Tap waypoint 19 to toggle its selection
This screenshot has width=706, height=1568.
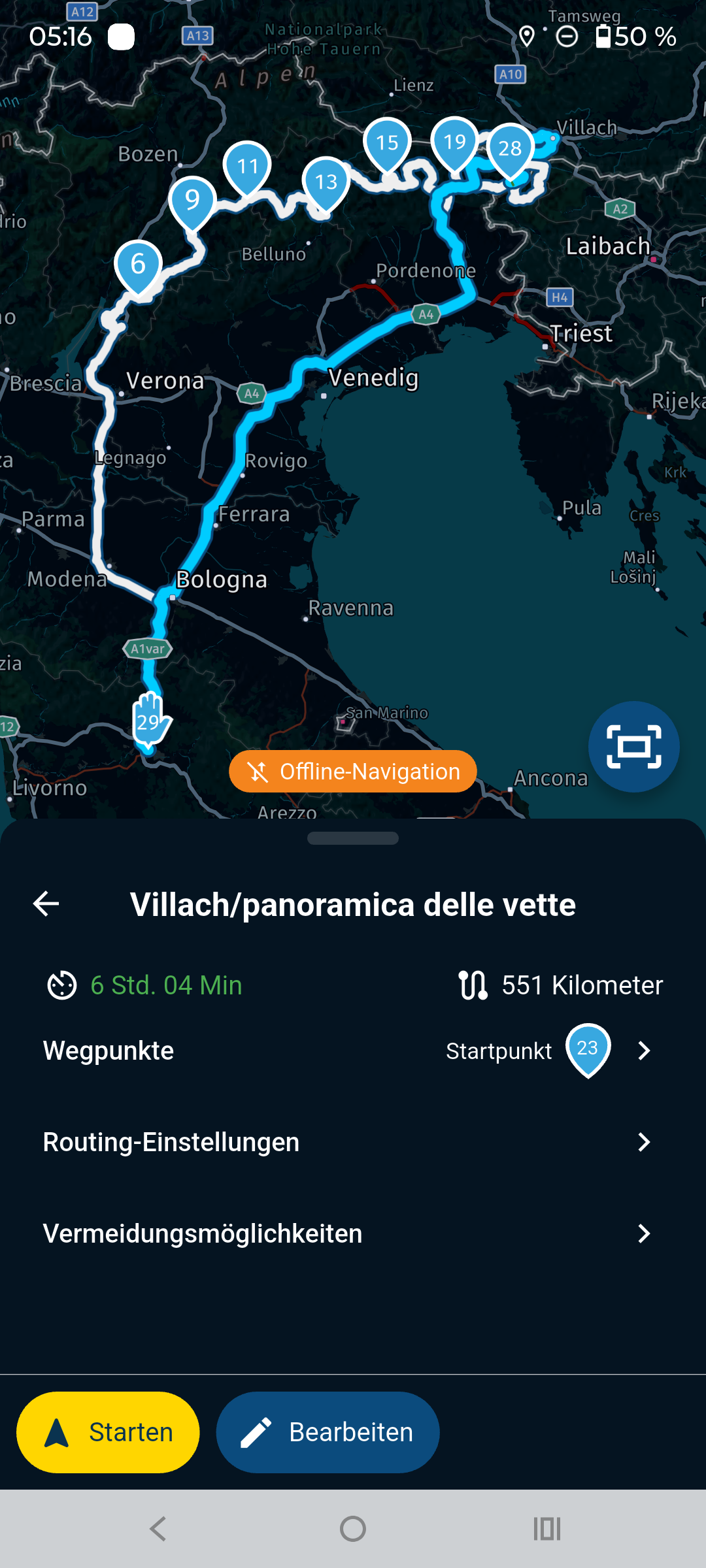point(454,142)
